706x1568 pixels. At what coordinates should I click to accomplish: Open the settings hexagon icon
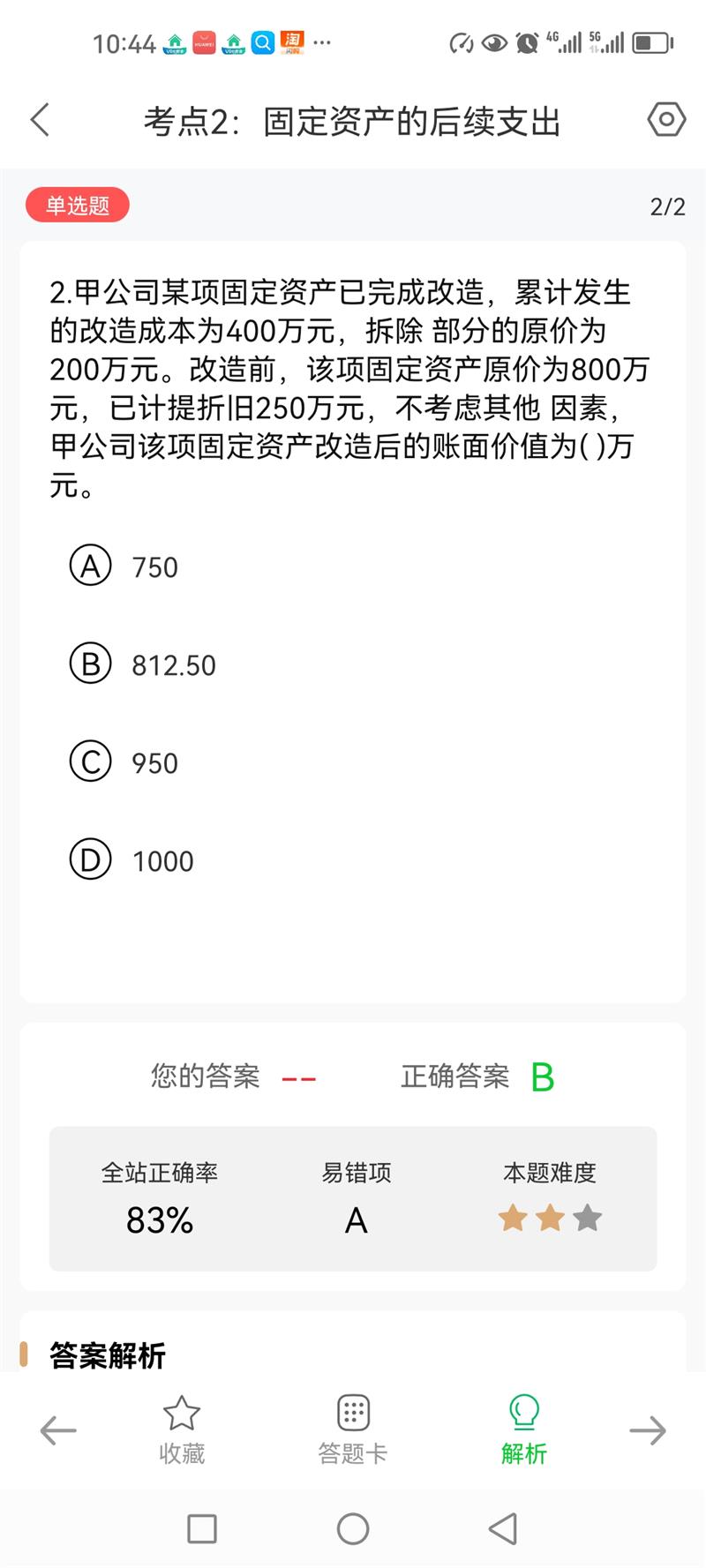pos(666,119)
